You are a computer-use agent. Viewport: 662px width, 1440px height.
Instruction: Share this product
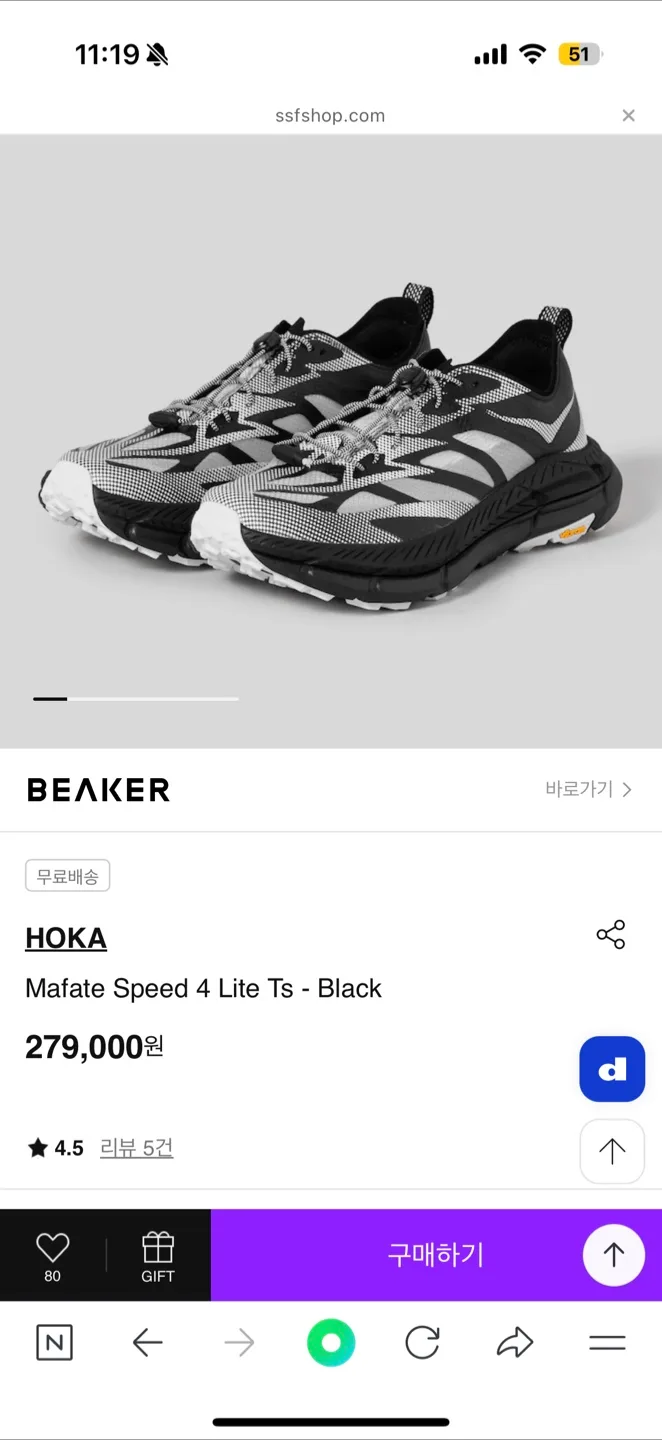[x=610, y=935]
